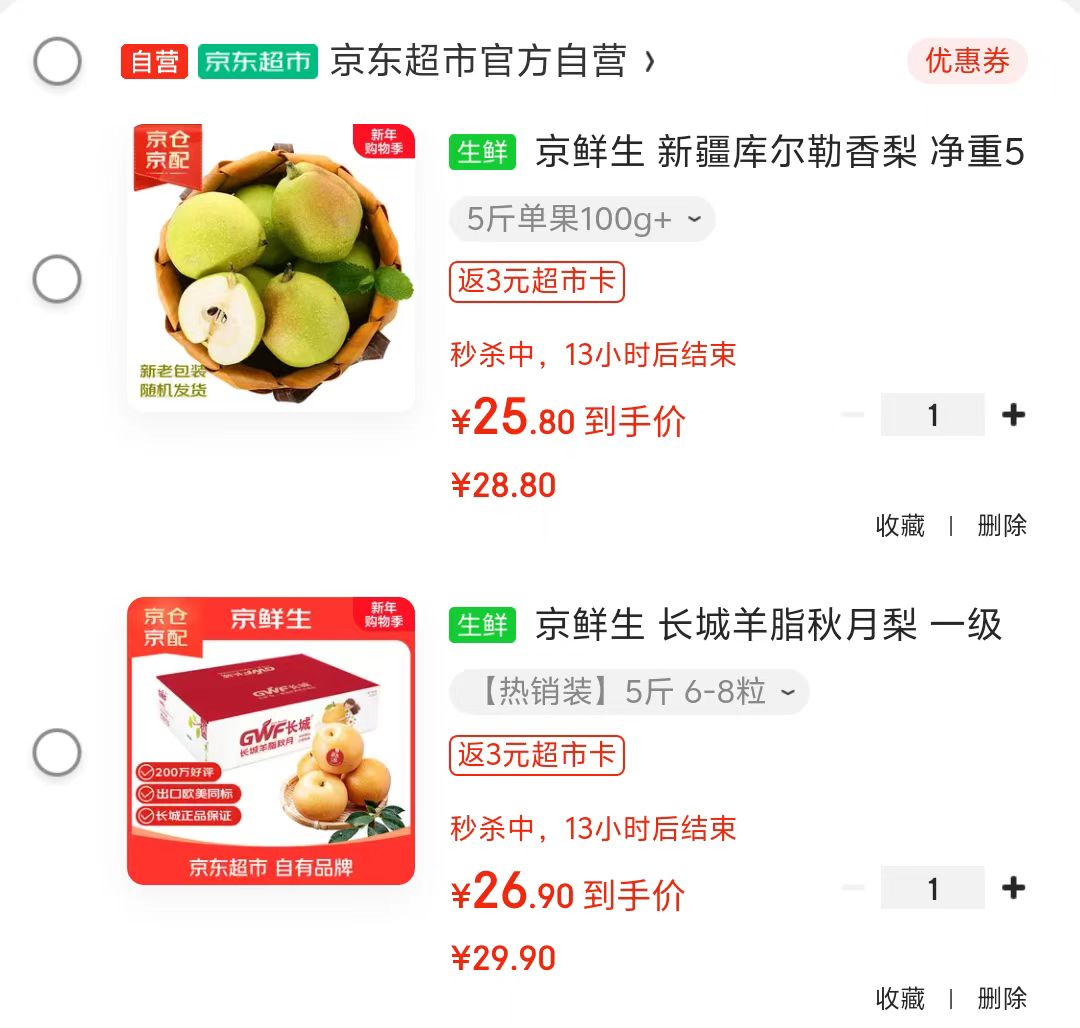Decrease quantity of 长城羊脂秋月梨
The height and width of the screenshot is (1028, 1080).
(x=852, y=888)
